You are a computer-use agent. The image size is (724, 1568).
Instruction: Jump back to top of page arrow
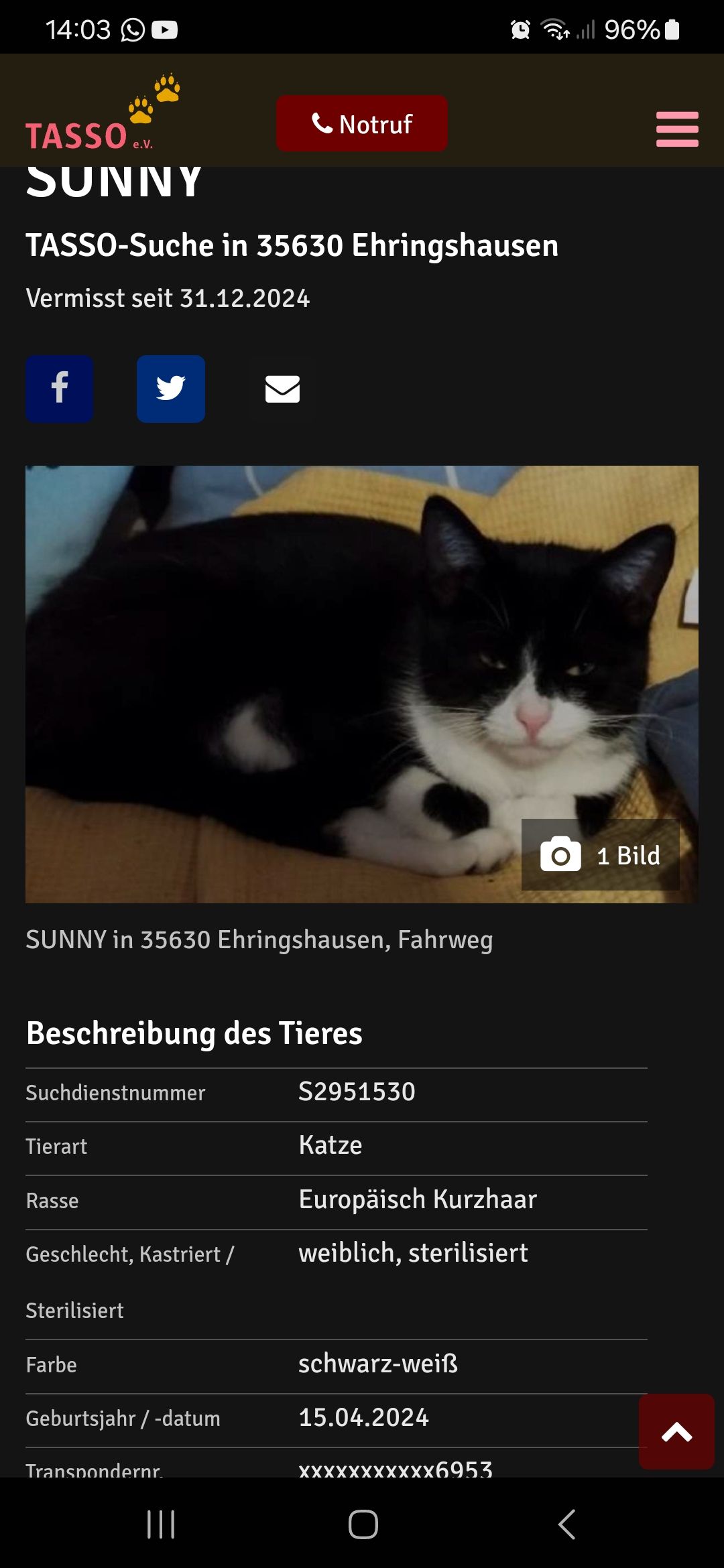coord(676,1432)
